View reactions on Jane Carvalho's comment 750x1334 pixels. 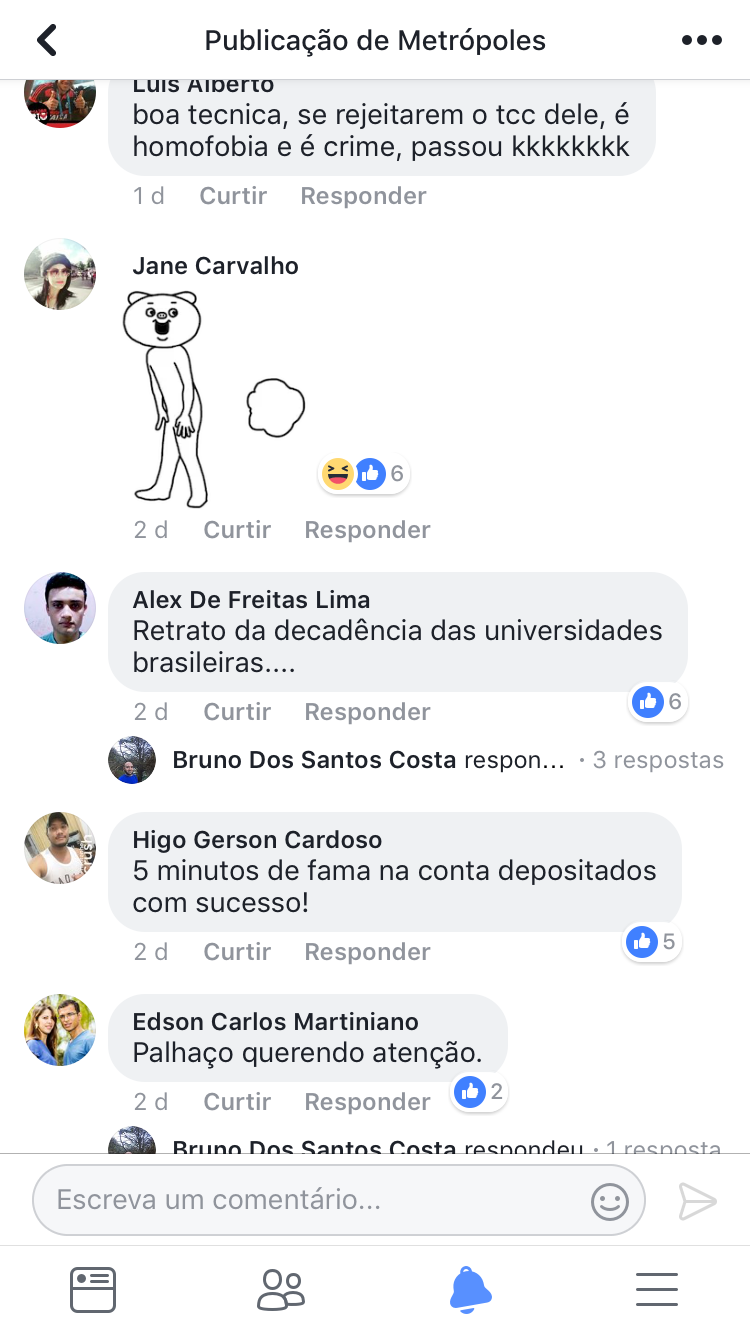(x=365, y=474)
